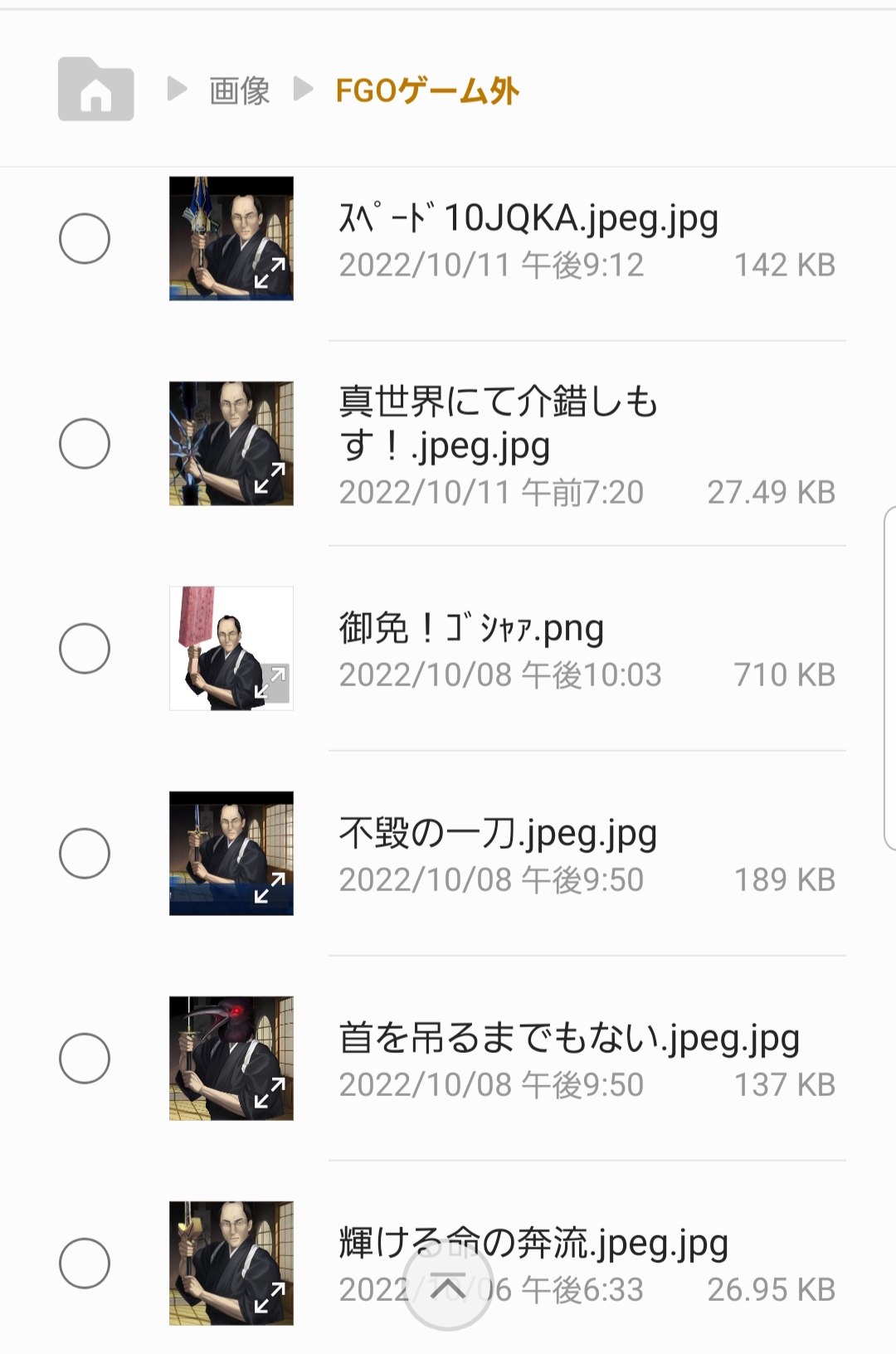Select the ｽﾍﾟｰﾄﾞ10JQKA.jpeg.jpg file circle
The image size is (896, 1354).
85,239
